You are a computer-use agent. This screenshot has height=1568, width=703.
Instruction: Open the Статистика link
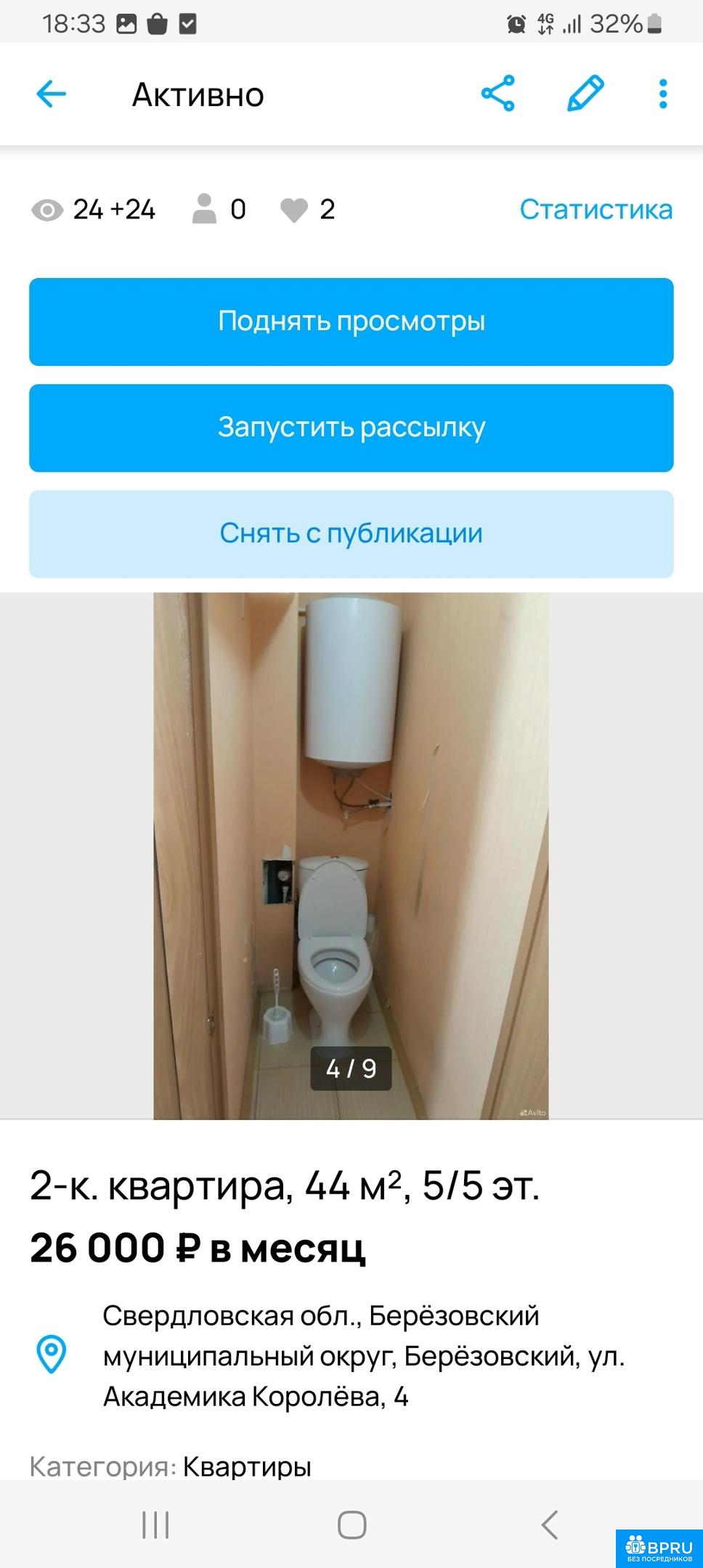pyautogui.click(x=596, y=209)
